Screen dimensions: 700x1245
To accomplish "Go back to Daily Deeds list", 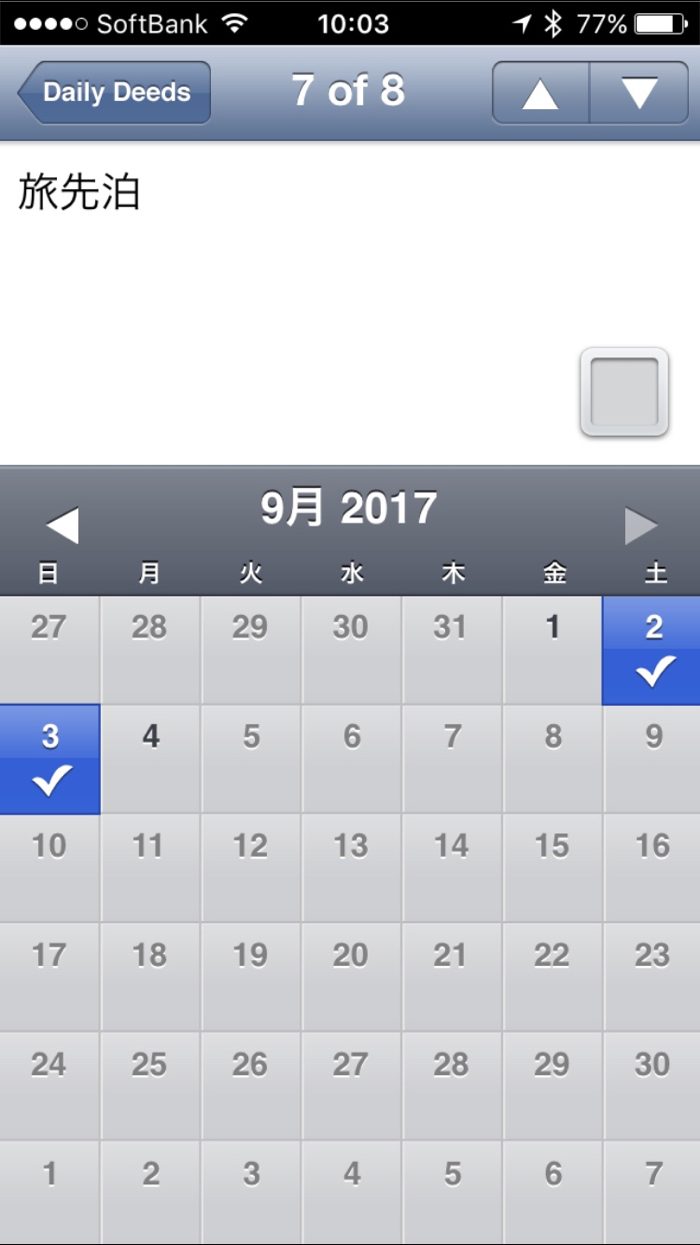I will coord(114,93).
